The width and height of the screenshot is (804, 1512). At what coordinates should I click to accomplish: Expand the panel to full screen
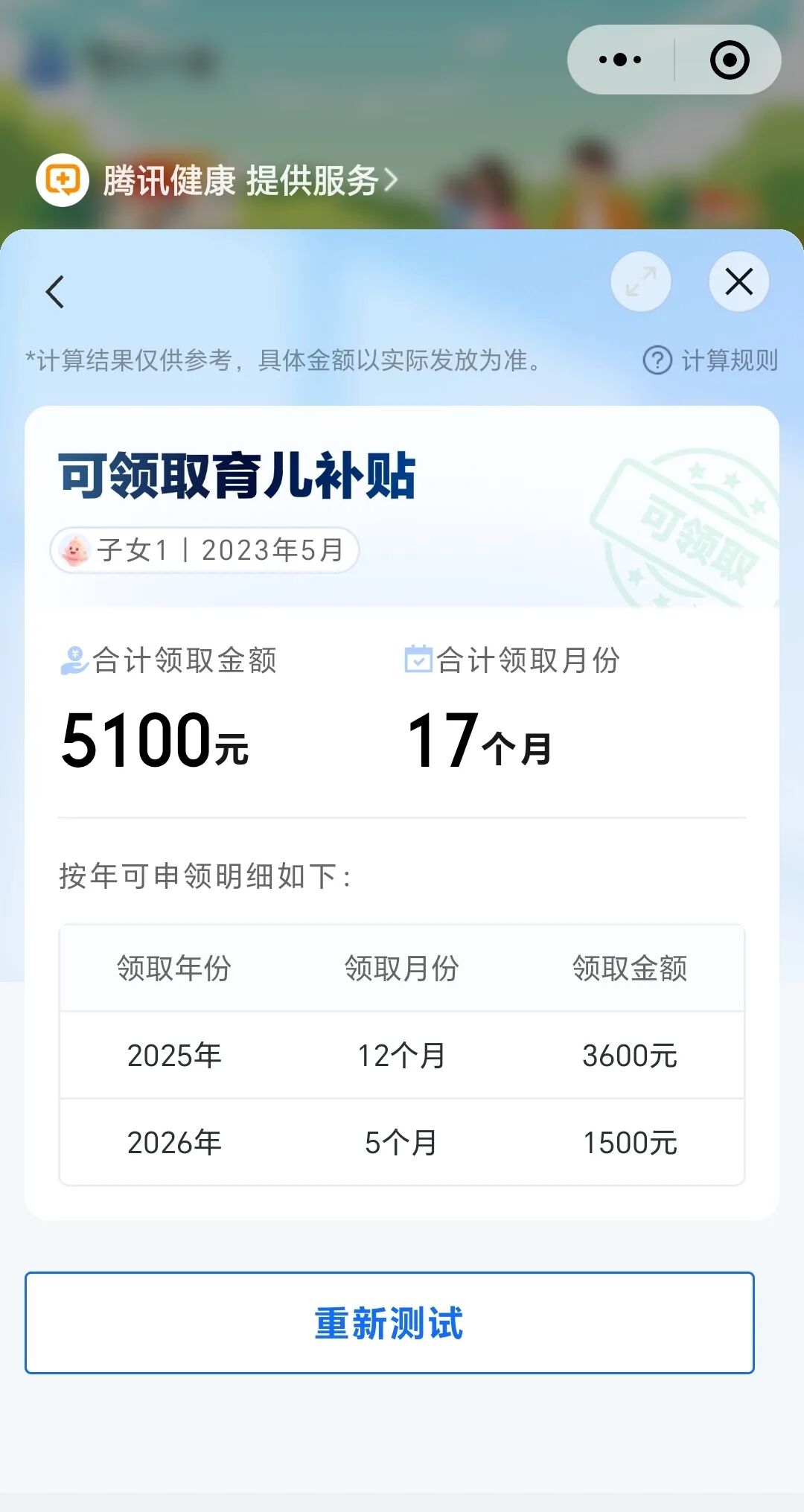tap(640, 282)
